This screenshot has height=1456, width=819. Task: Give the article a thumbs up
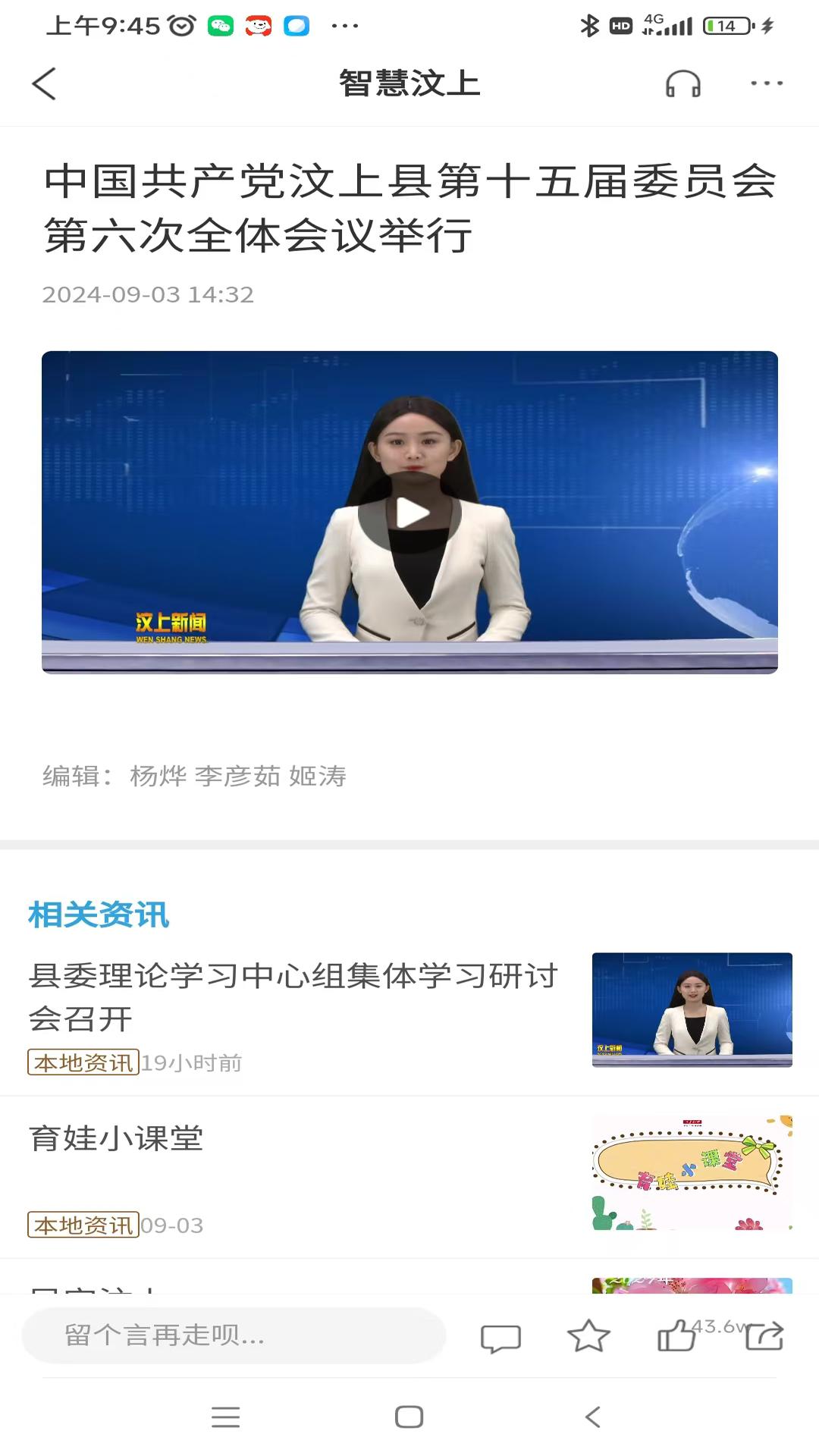coord(674,1337)
